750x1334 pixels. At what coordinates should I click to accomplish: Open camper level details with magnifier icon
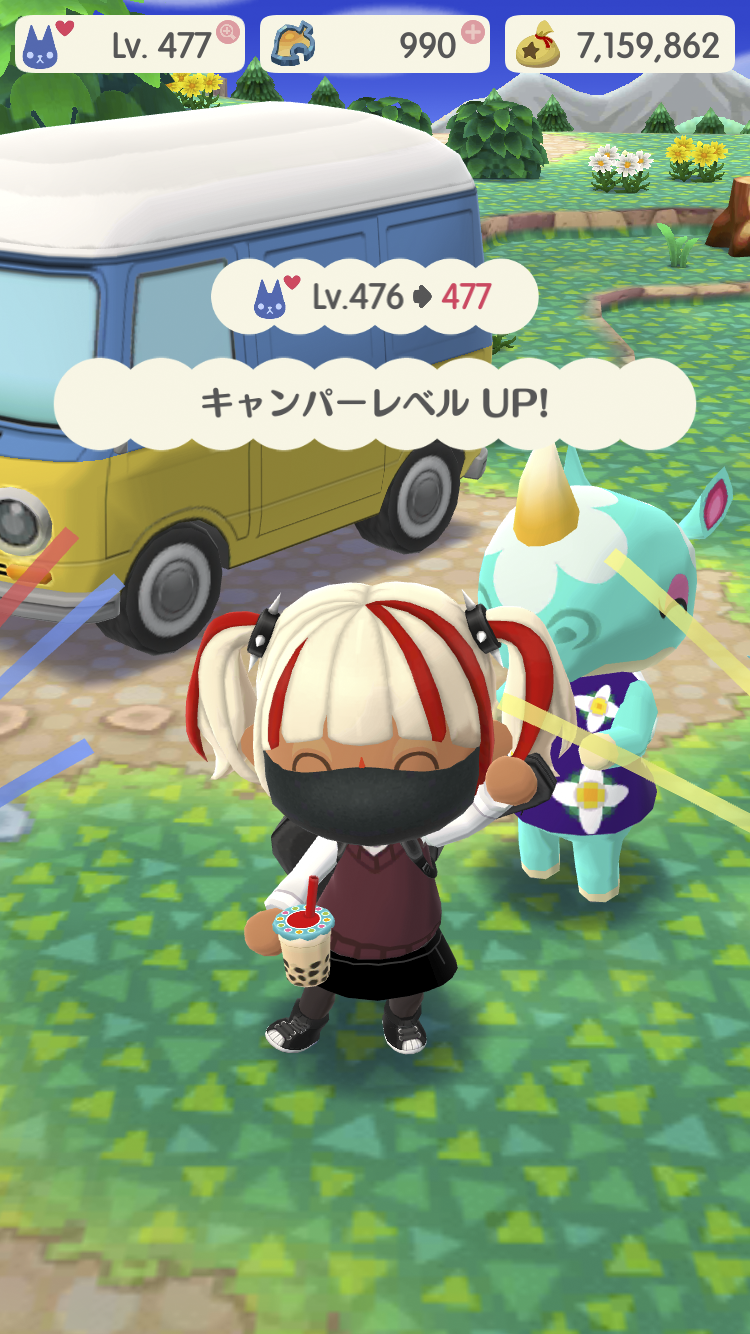[228, 33]
